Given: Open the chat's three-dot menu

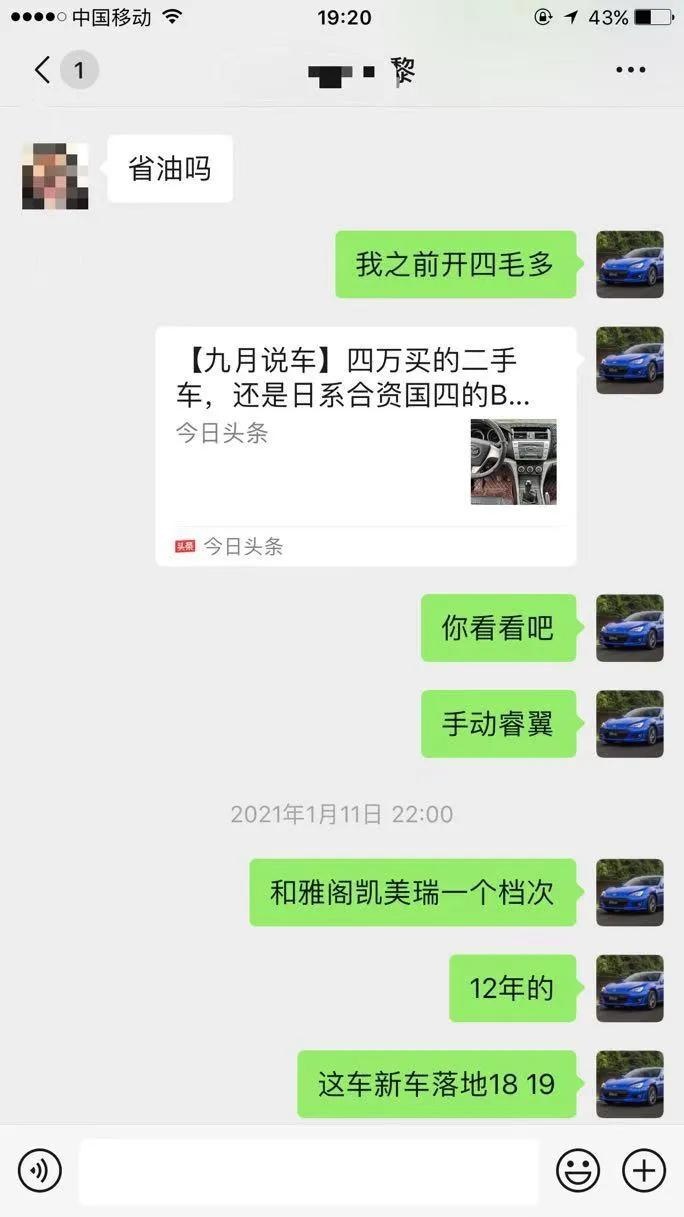Looking at the screenshot, I should [x=630, y=70].
